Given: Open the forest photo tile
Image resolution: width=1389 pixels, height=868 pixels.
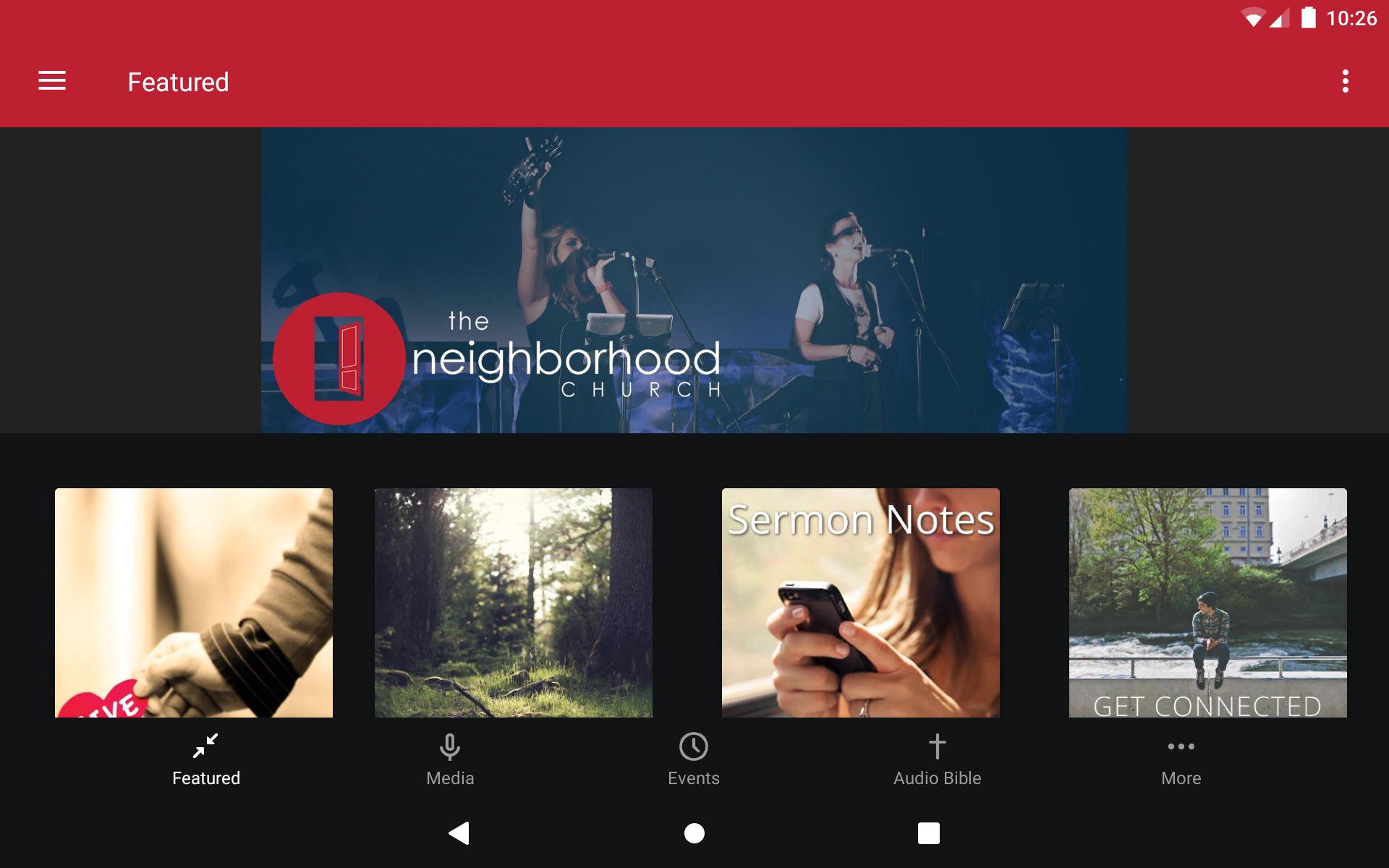Looking at the screenshot, I should pos(513,603).
